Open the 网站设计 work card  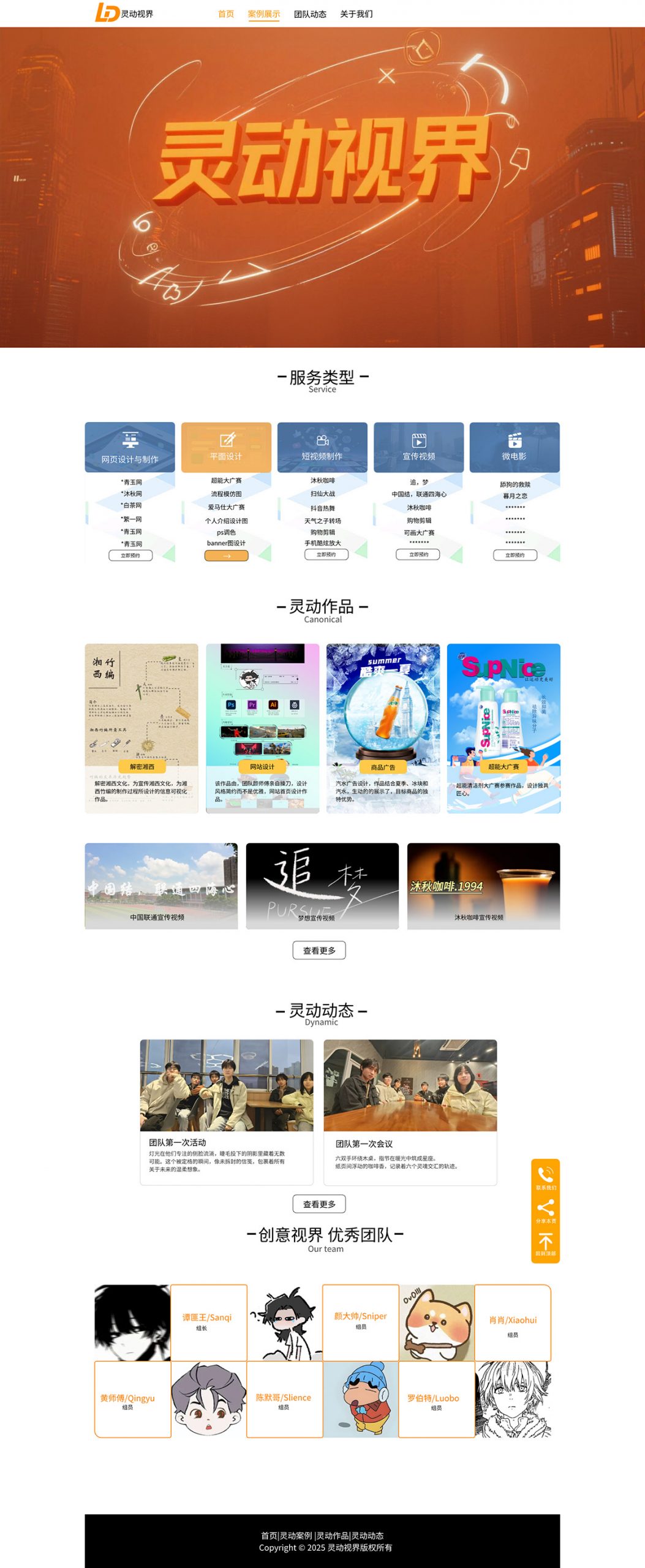tap(262, 728)
